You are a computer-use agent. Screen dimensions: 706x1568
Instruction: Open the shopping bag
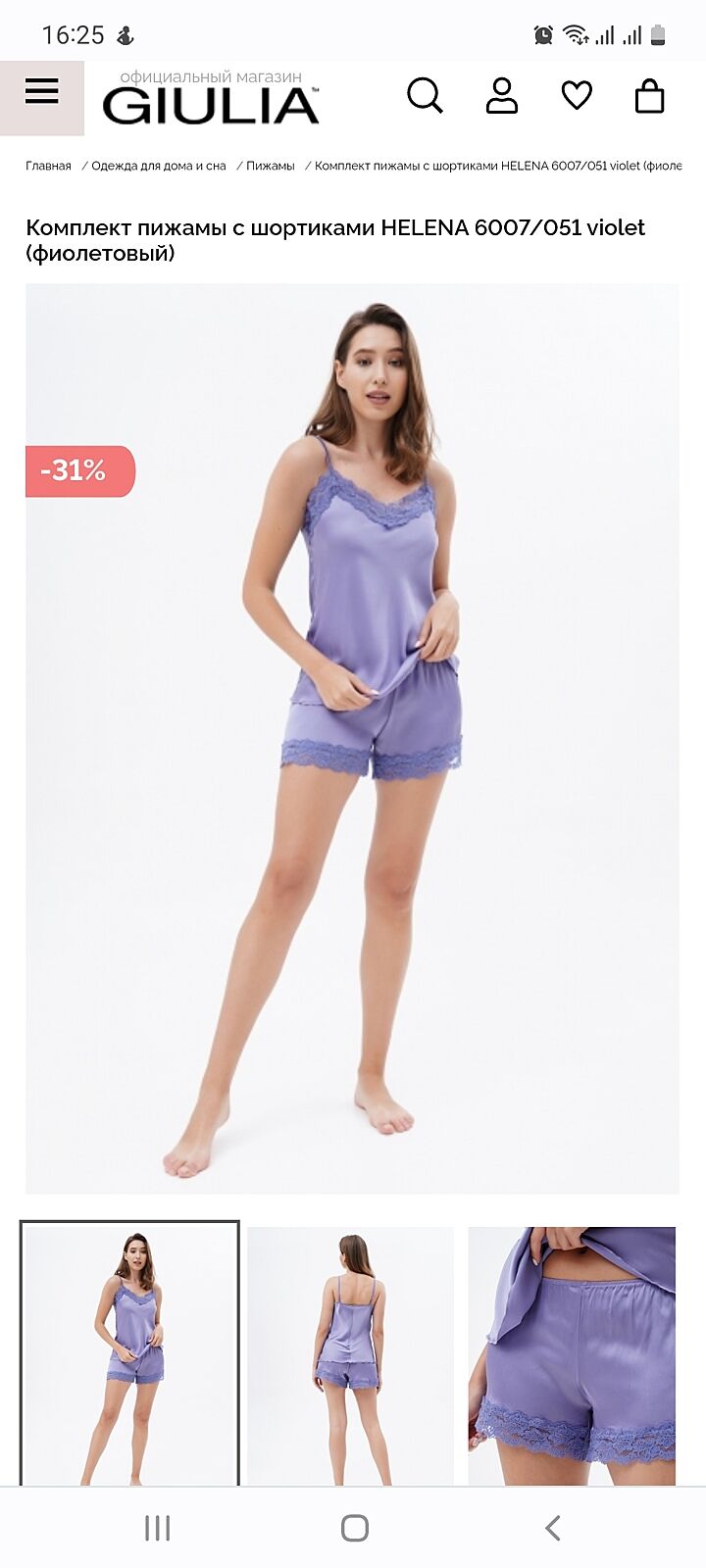pos(649,96)
